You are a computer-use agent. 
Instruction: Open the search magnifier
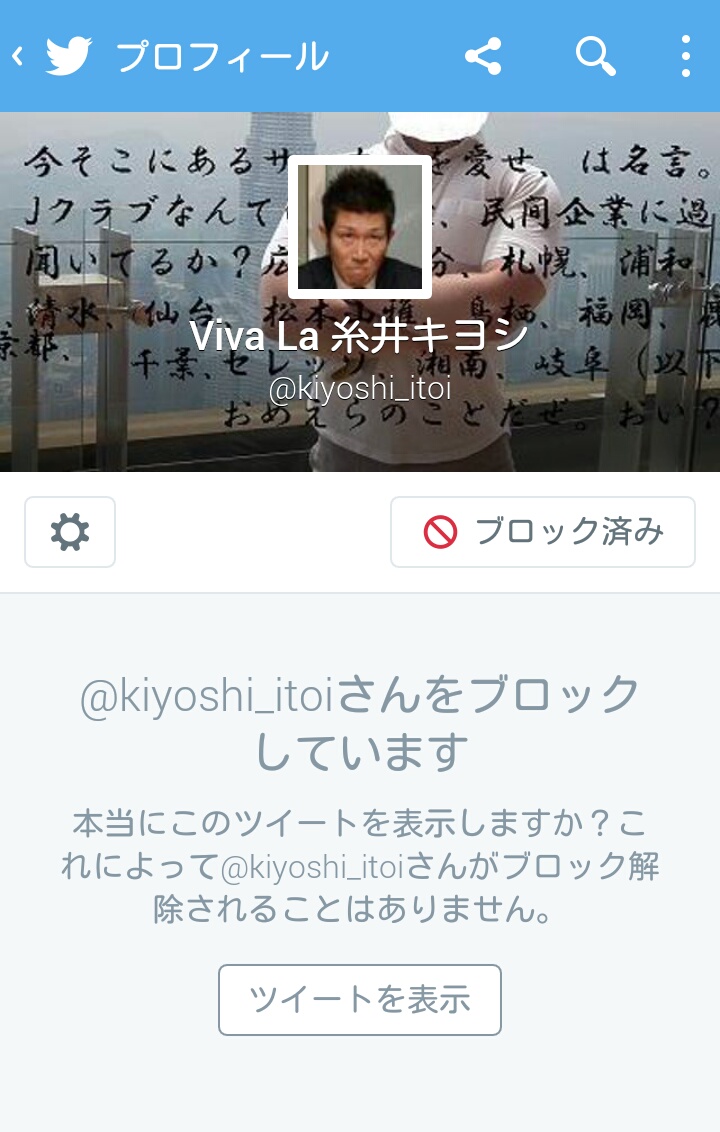click(595, 57)
